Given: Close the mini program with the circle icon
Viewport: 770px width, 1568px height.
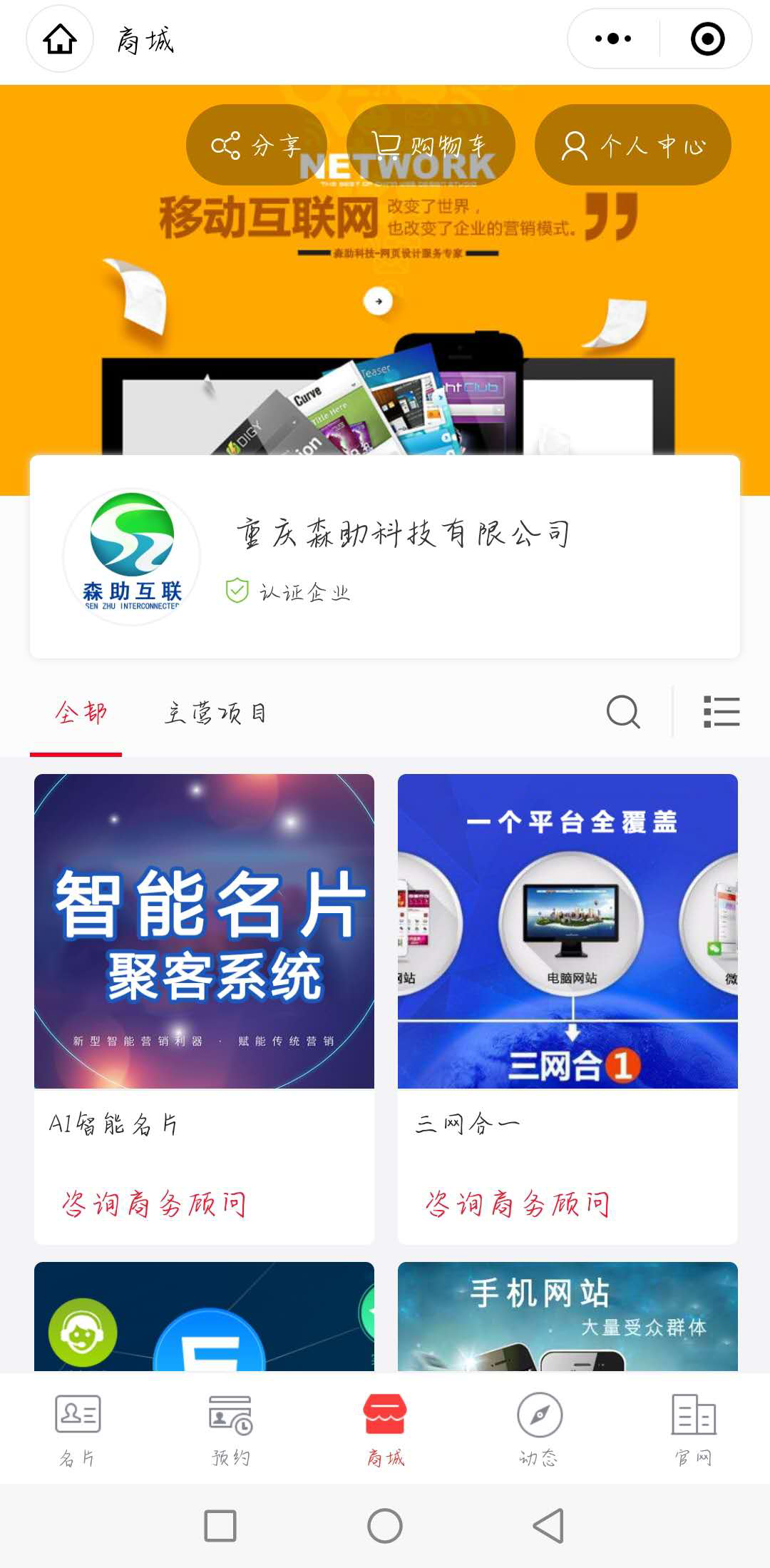Looking at the screenshot, I should [707, 39].
